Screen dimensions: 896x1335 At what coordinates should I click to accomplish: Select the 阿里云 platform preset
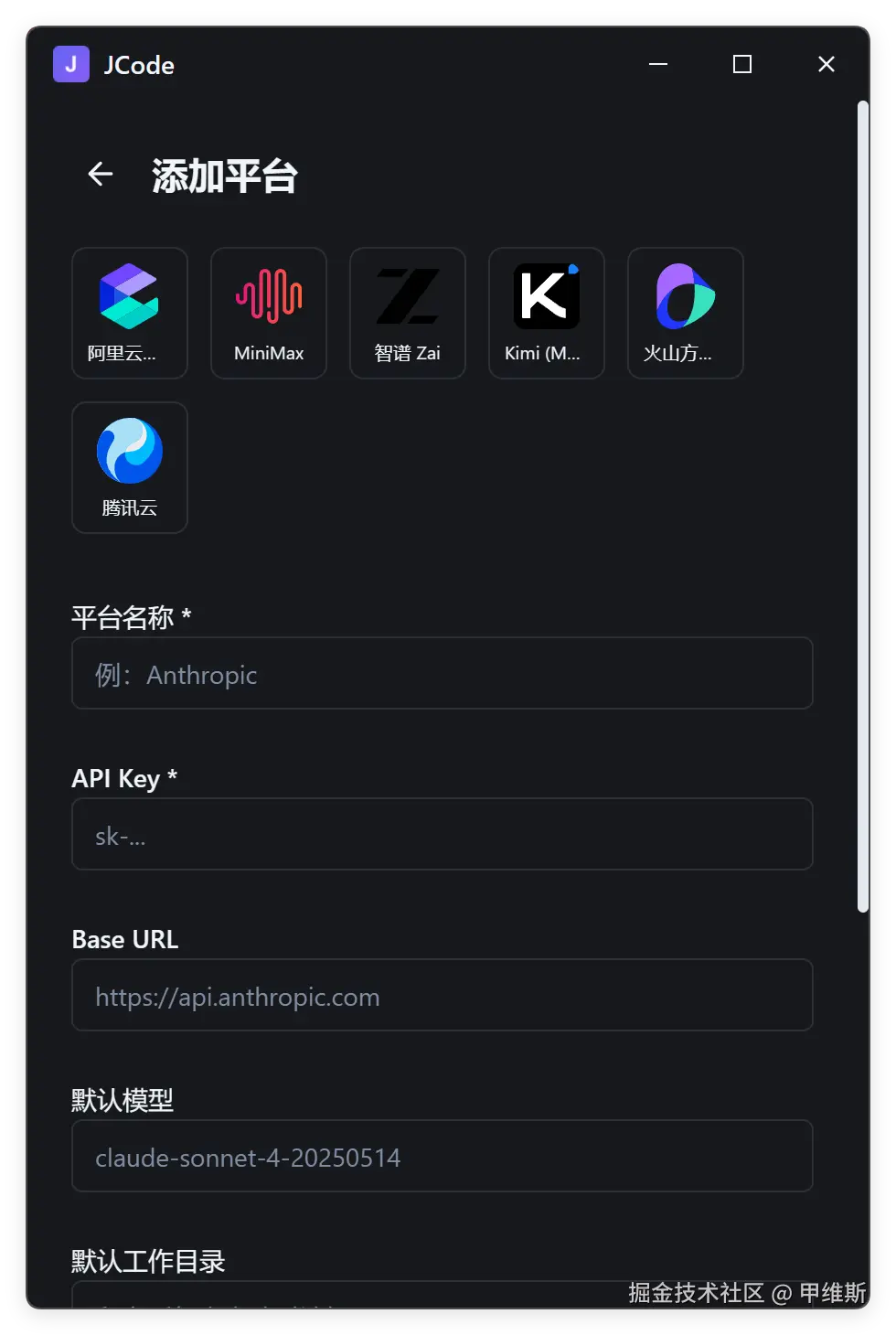(x=130, y=313)
